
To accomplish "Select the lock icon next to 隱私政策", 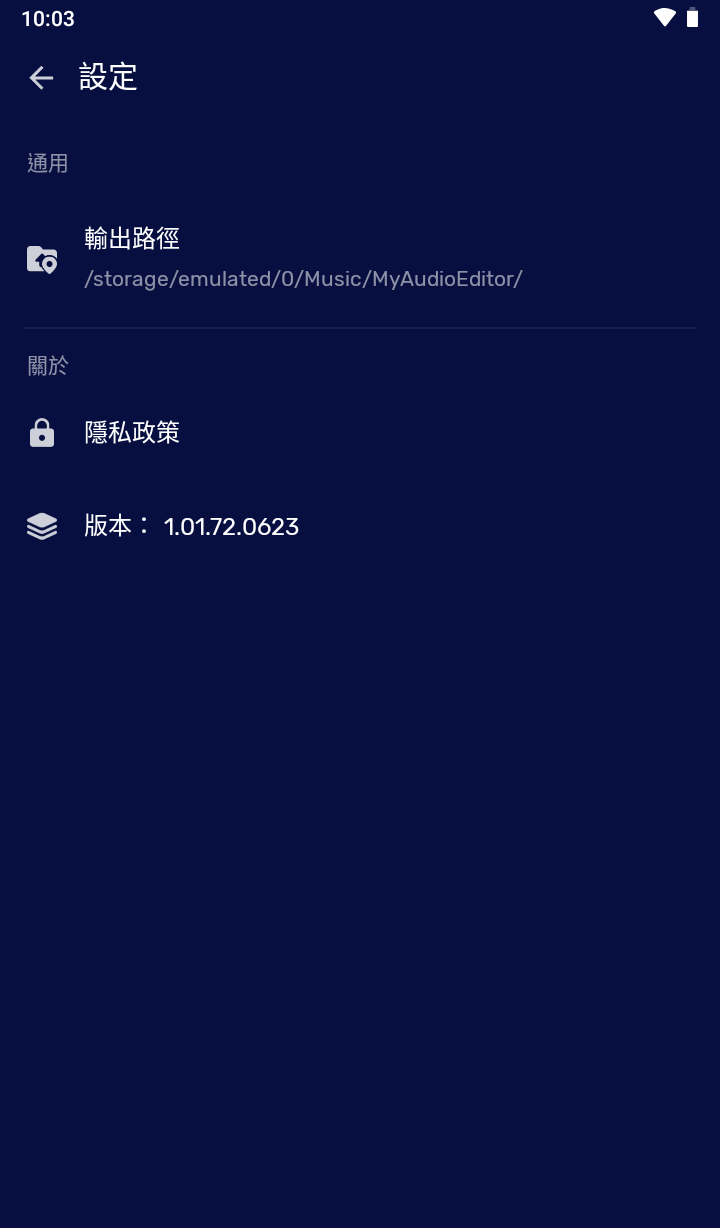I will point(41,432).
